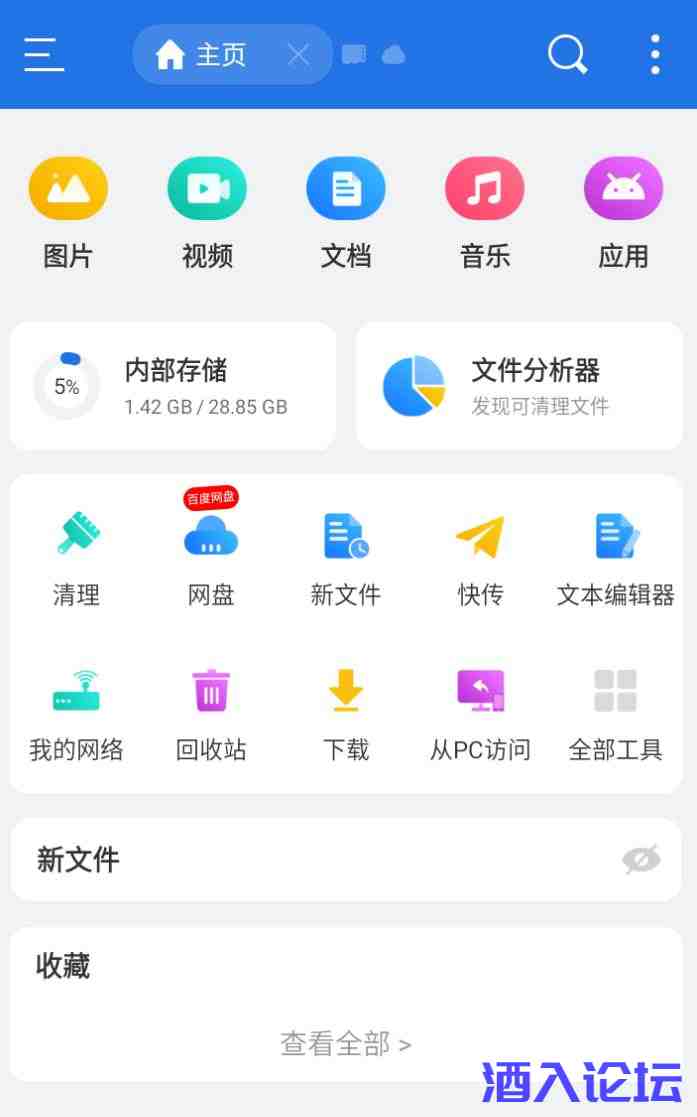Show installed 应用
The image size is (697, 1117).
(x=623, y=212)
